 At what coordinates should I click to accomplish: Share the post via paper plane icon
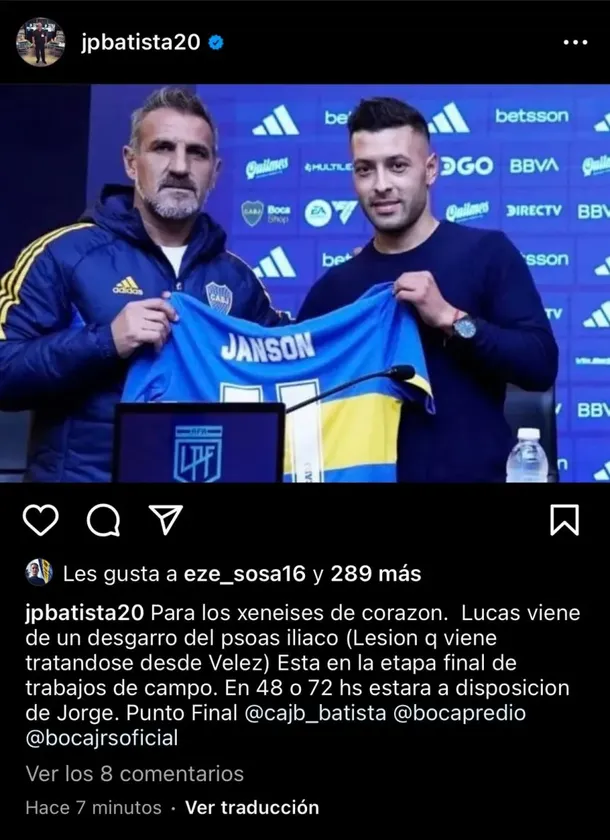[165, 520]
